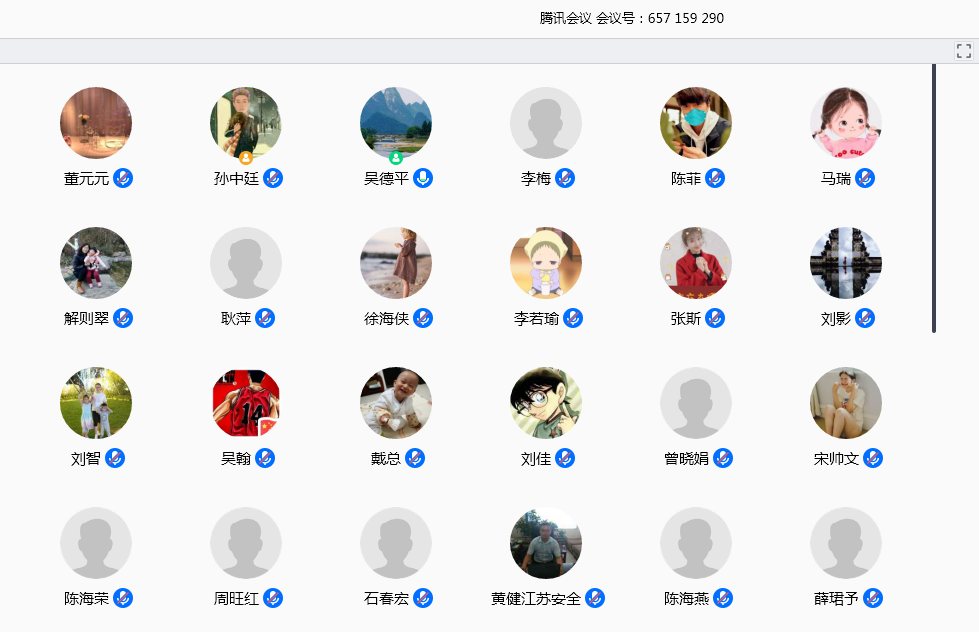Tap the muted mic icon beside 陈菲
This screenshot has height=632, width=979.
pos(715,178)
